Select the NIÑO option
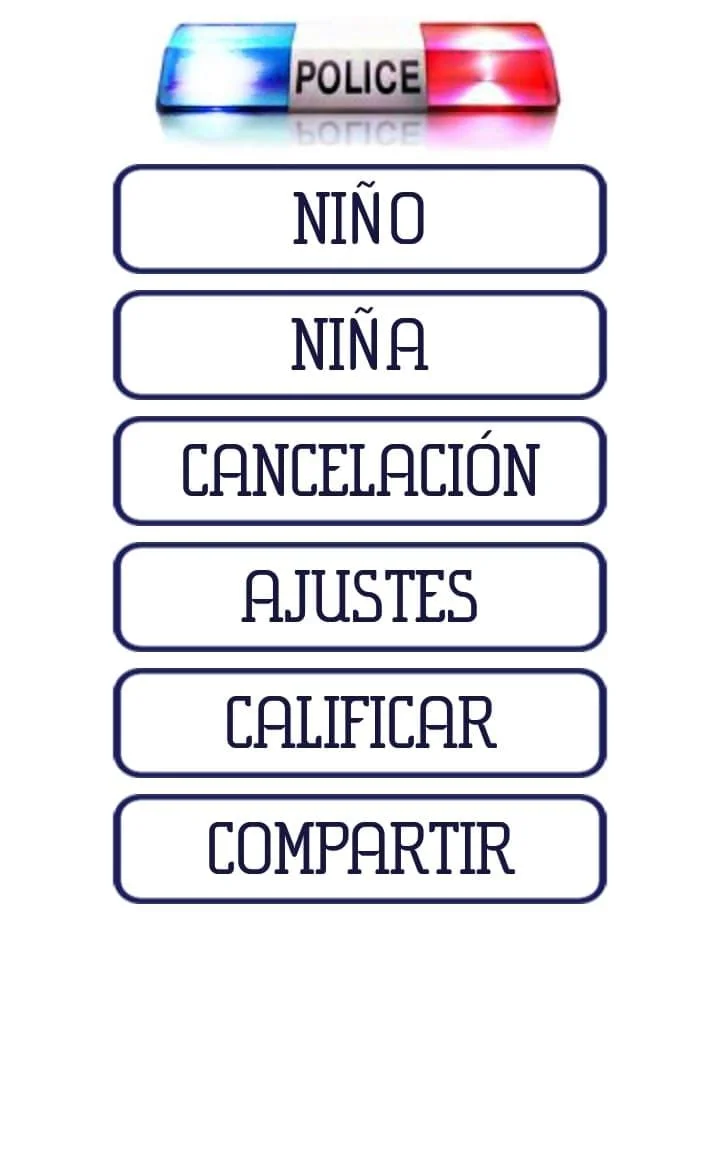This screenshot has width=720, height=1160. click(360, 219)
